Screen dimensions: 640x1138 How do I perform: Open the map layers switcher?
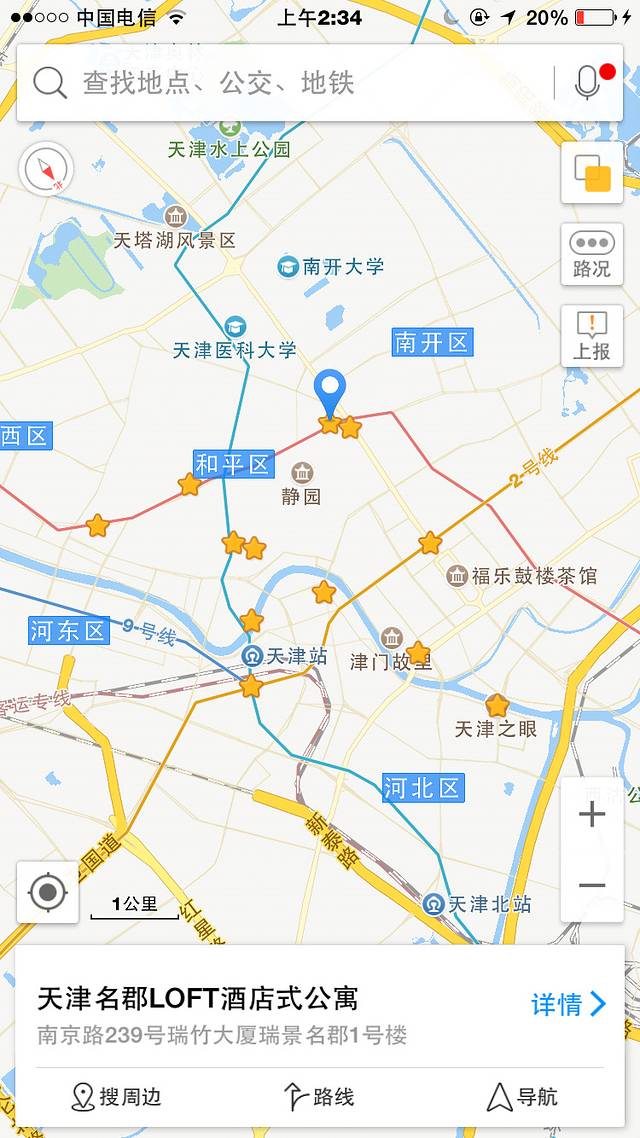pos(592,173)
